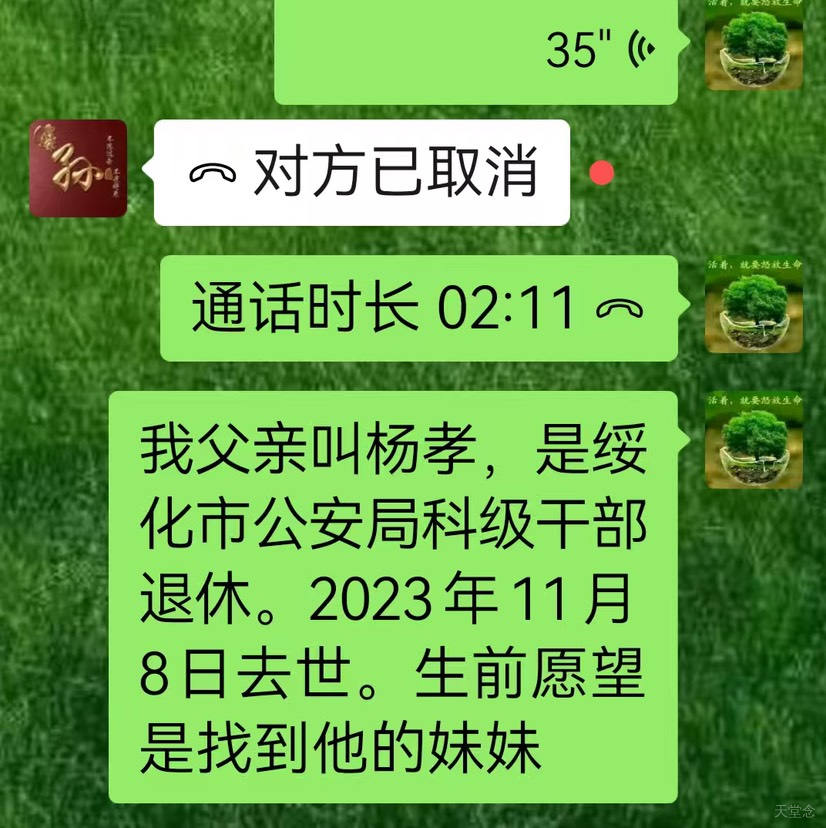This screenshot has width=826, height=828.
Task: Tap the 对方已取消 call bubble
Action: click(362, 173)
